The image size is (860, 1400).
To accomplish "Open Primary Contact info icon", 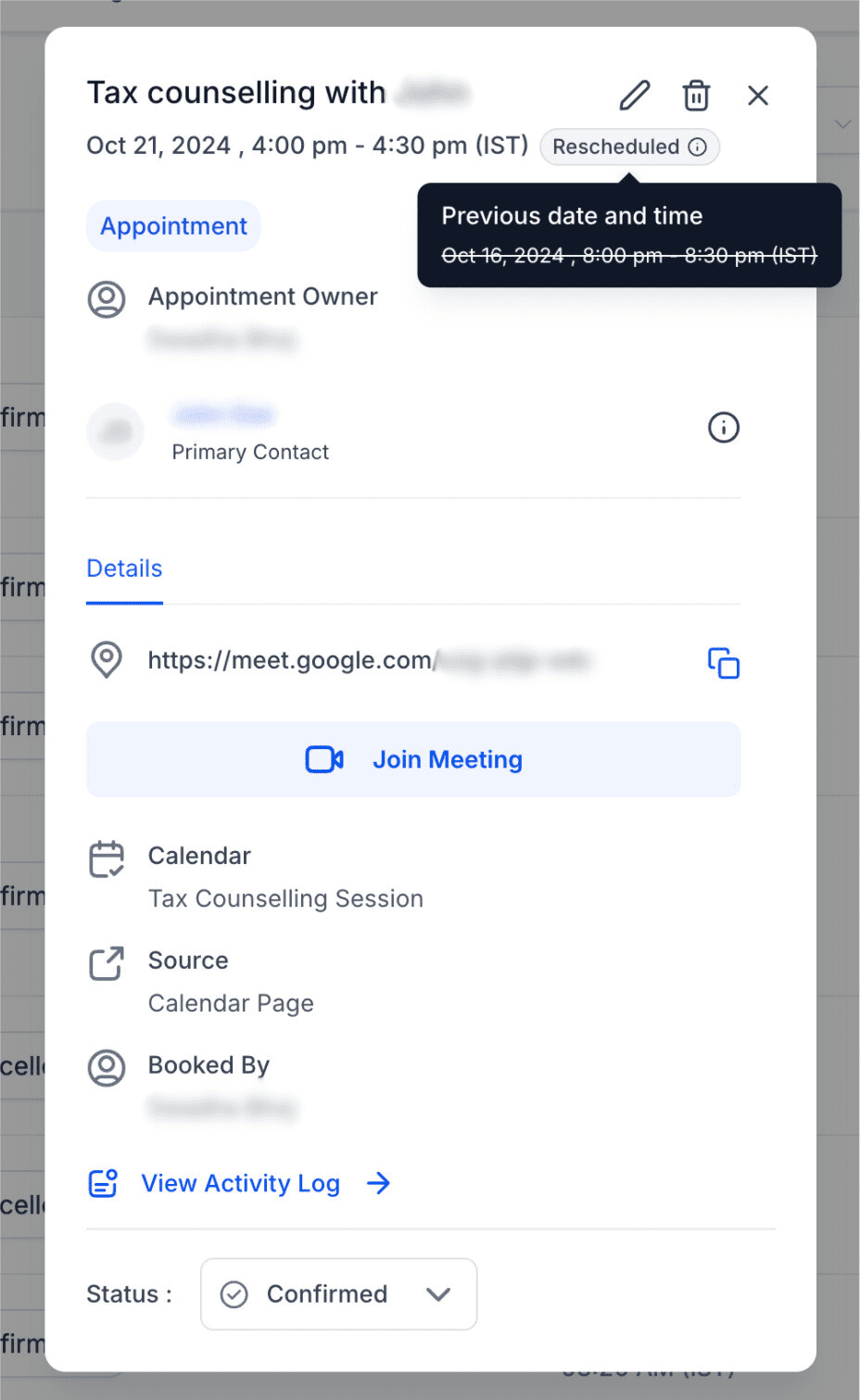I will tap(724, 427).
